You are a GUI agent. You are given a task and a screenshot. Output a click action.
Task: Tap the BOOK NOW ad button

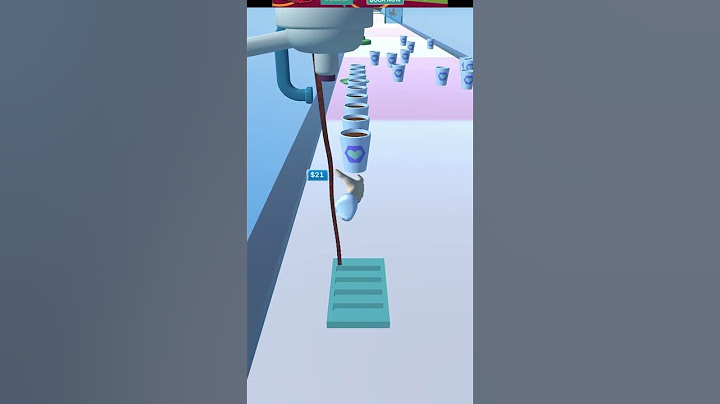[x=384, y=2]
